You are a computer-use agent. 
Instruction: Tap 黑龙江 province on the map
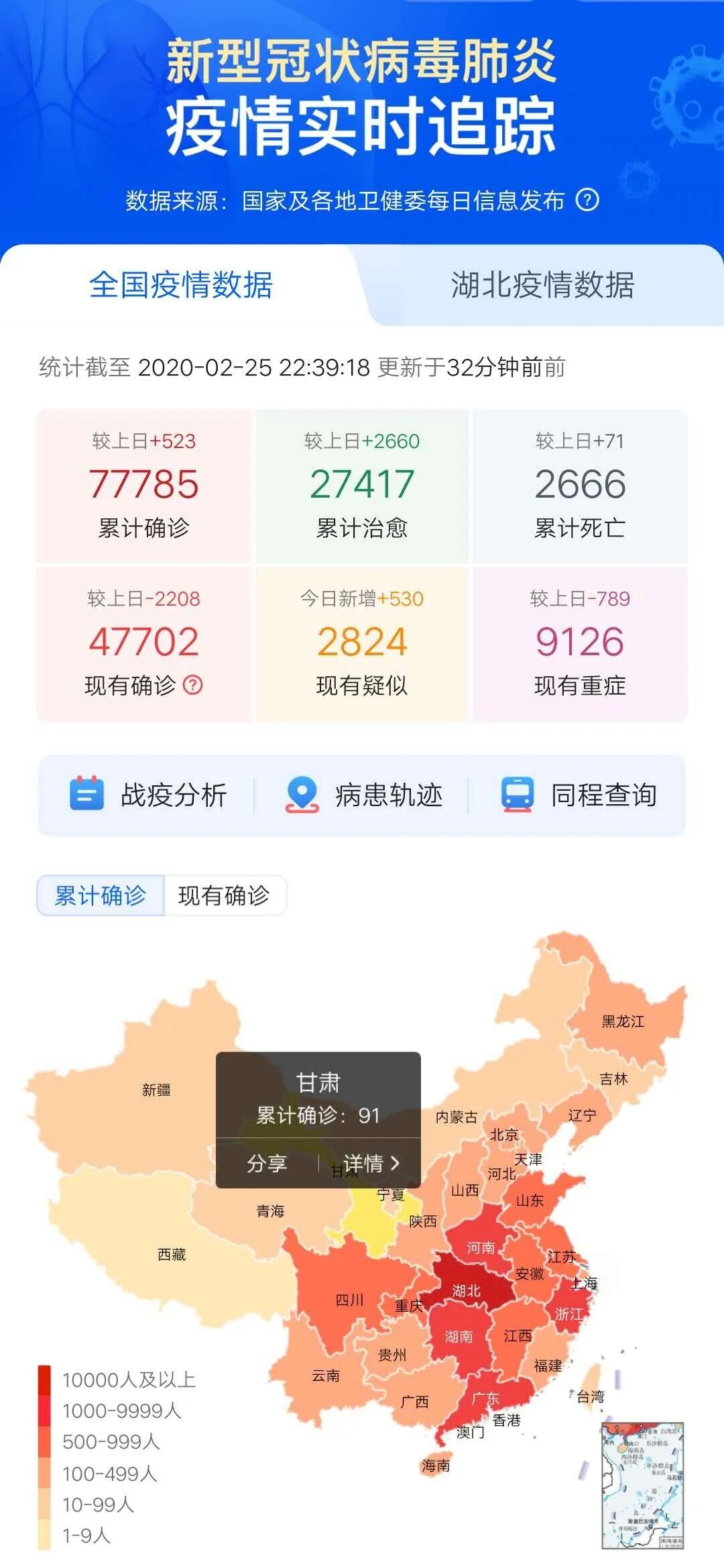622,1021
